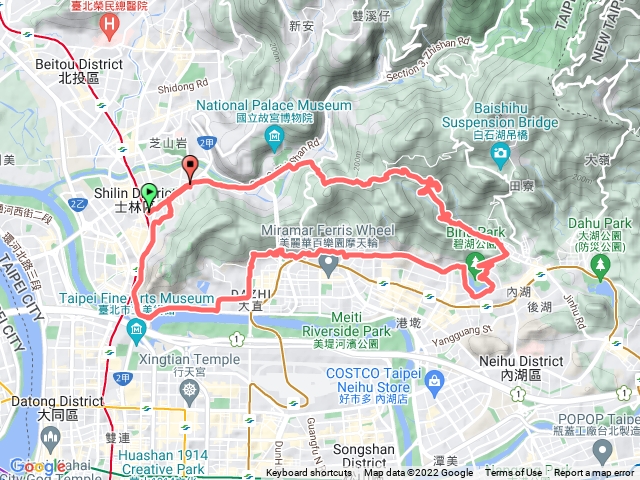Tap the red route end marker
640x480 pixels.
[x=189, y=168]
